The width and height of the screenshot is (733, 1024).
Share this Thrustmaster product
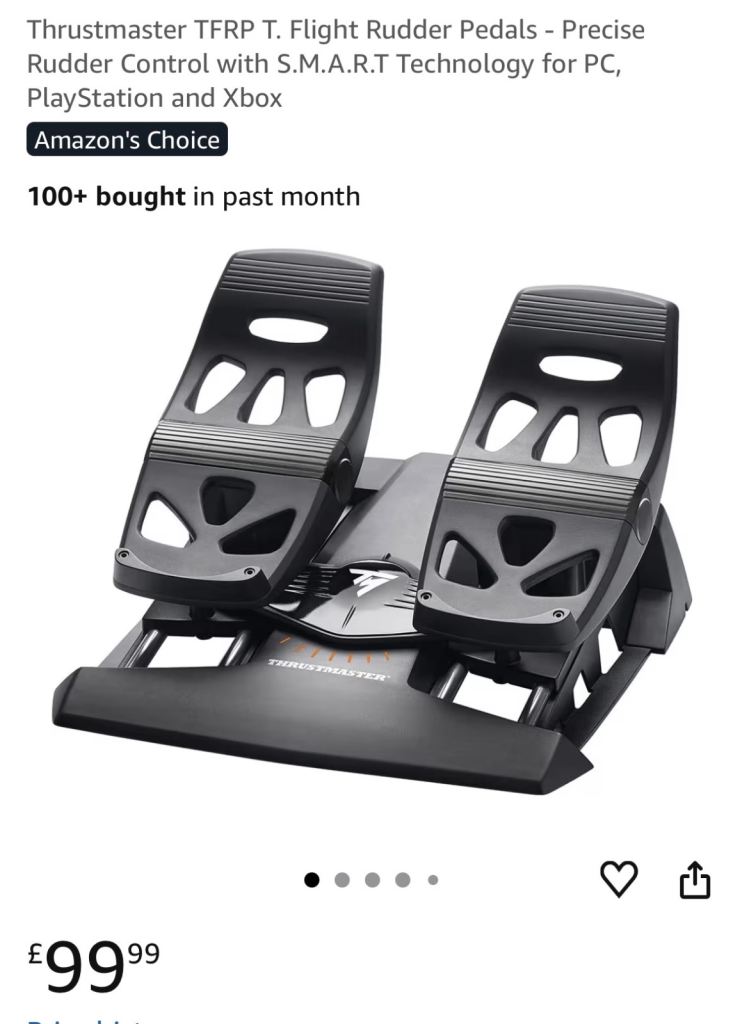[694, 880]
